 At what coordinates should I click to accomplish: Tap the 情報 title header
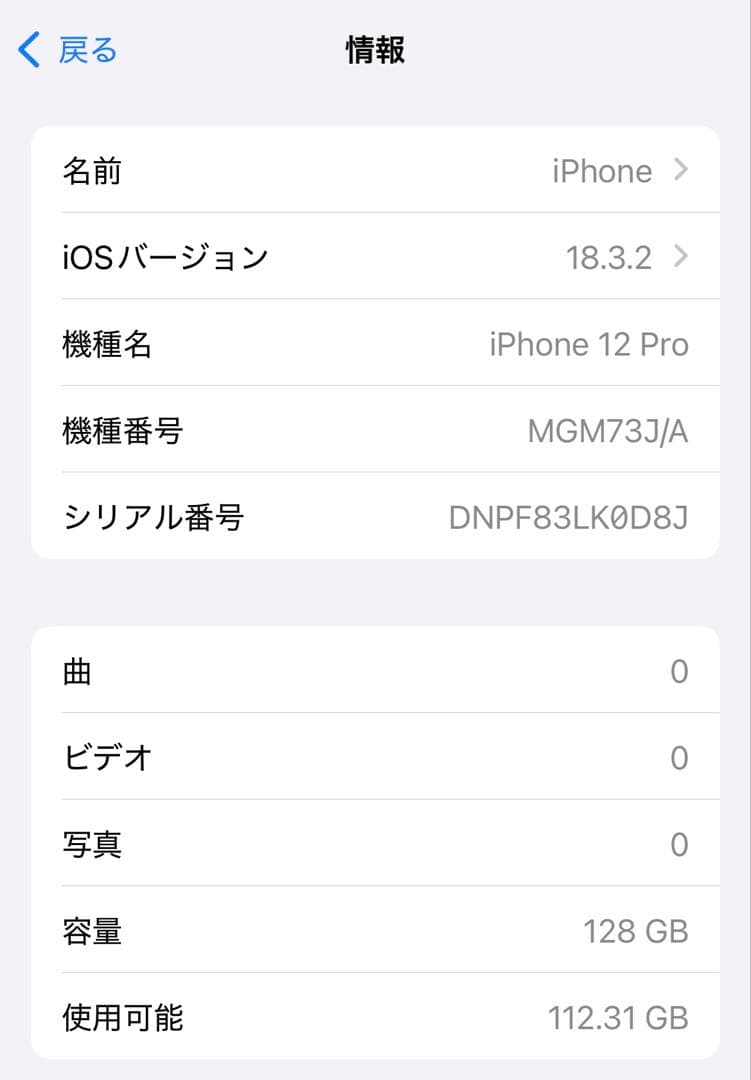tap(375, 49)
